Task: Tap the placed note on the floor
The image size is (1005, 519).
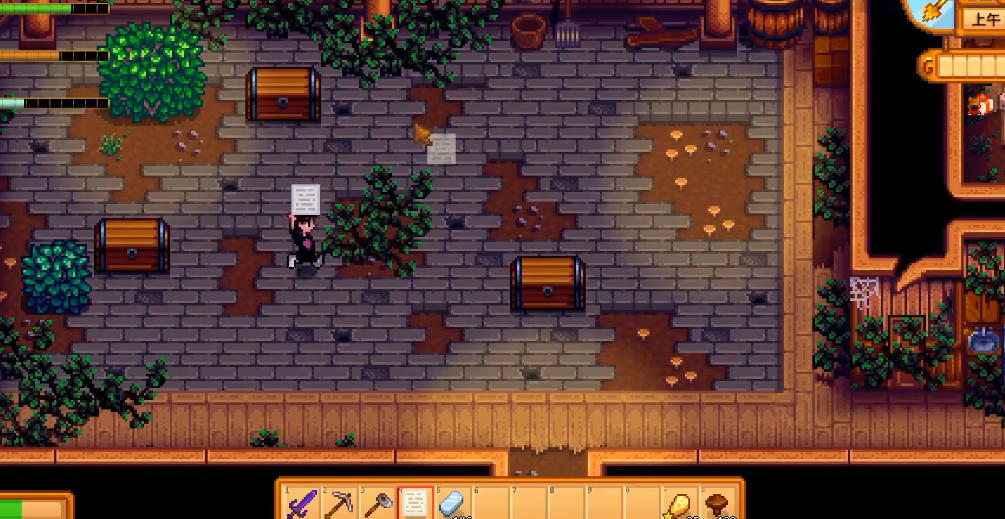Action: pyautogui.click(x=441, y=148)
